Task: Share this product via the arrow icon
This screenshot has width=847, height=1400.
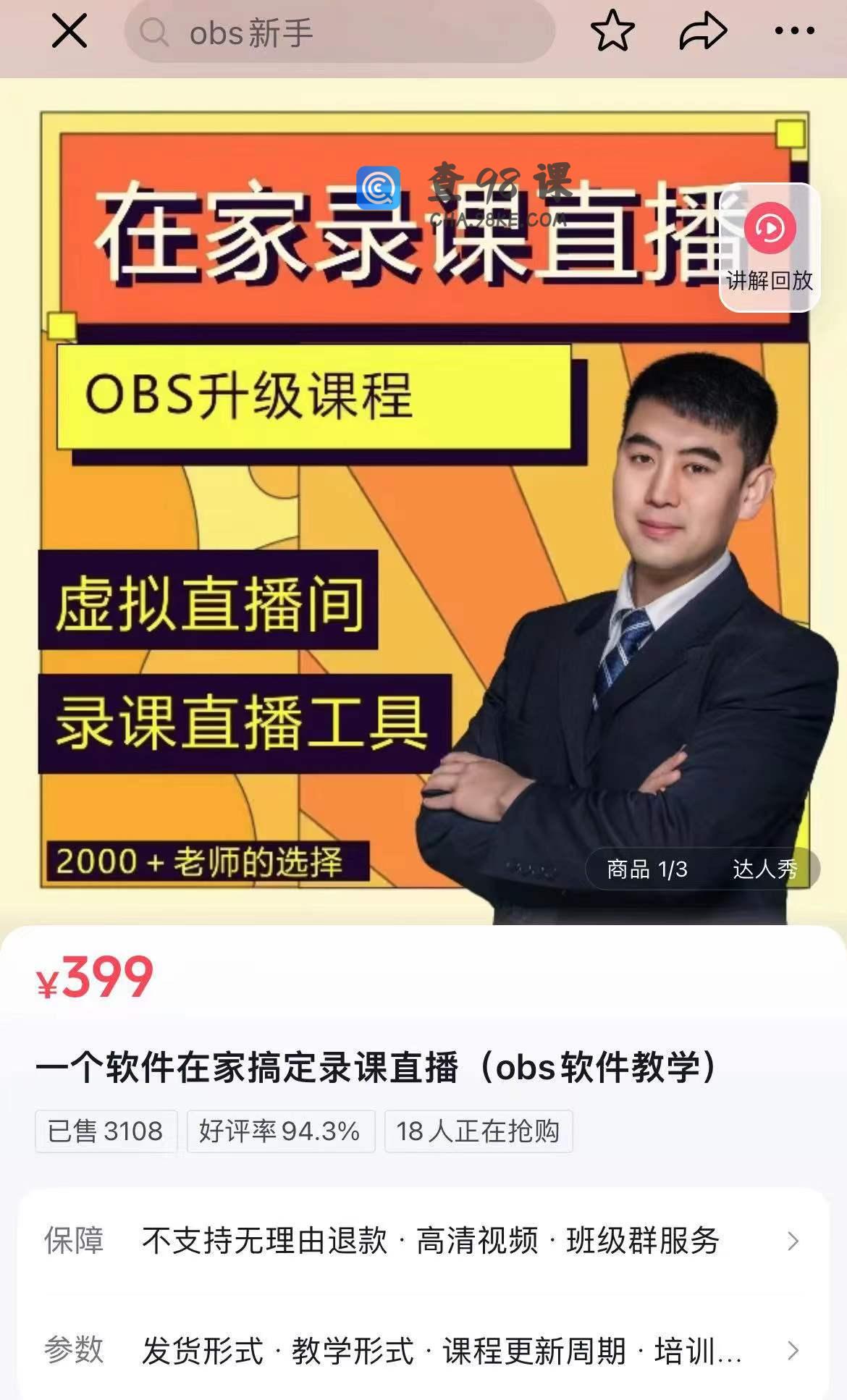Action: (x=702, y=31)
